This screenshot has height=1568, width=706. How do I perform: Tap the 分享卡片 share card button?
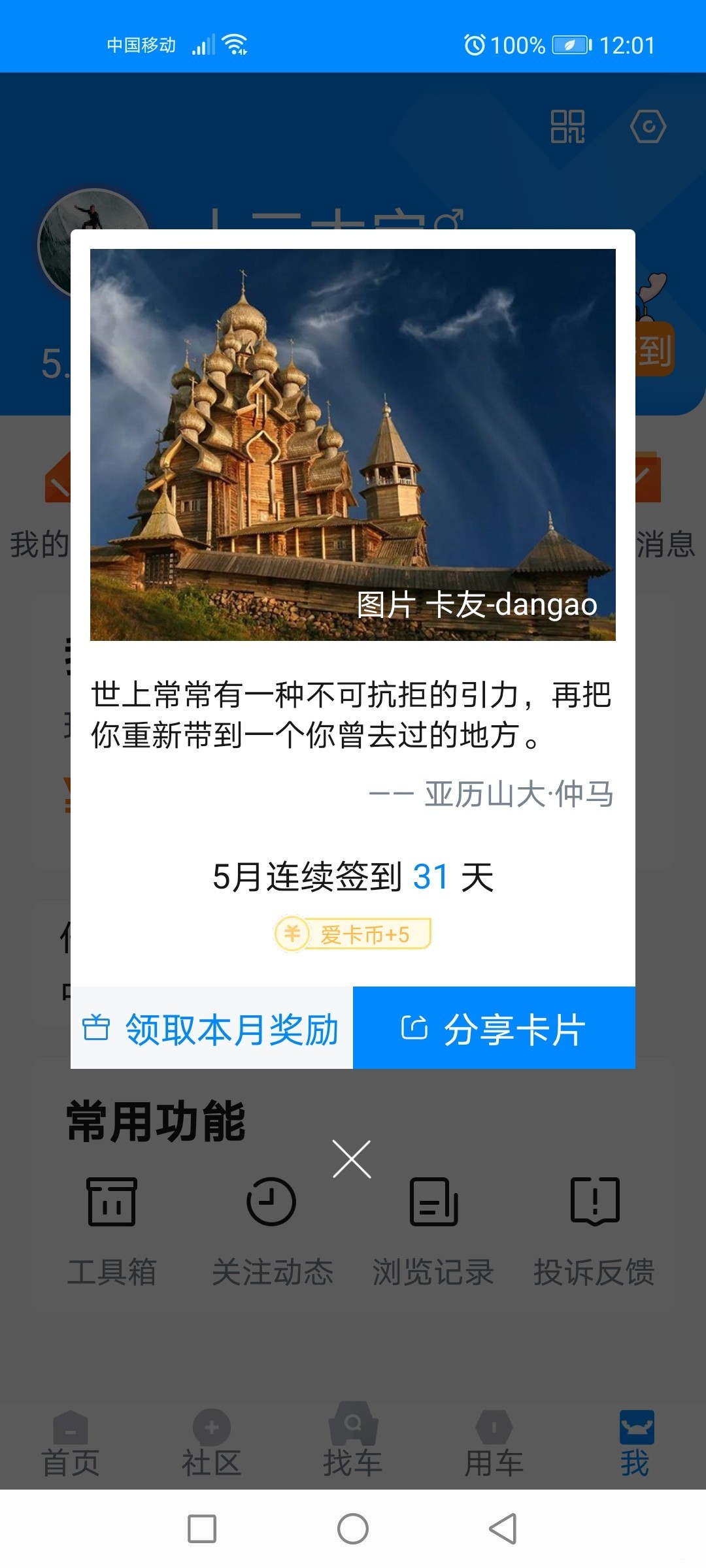(494, 1028)
